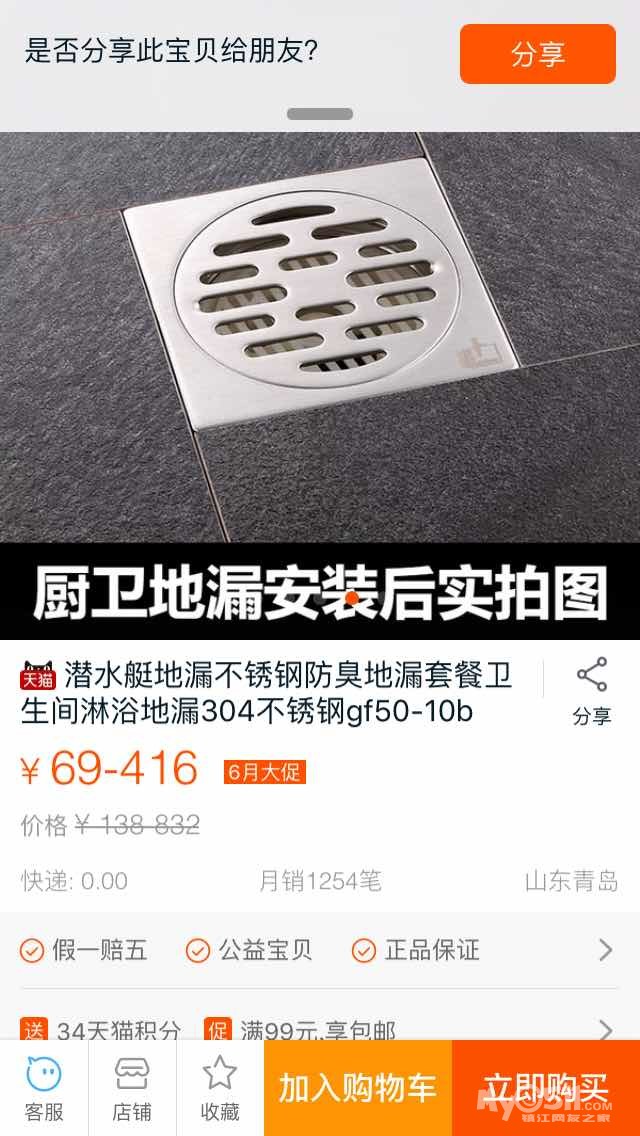Image resolution: width=640 pixels, height=1136 pixels.
Task: Tap 加入购物车 to add to cart
Action: click(358, 1088)
